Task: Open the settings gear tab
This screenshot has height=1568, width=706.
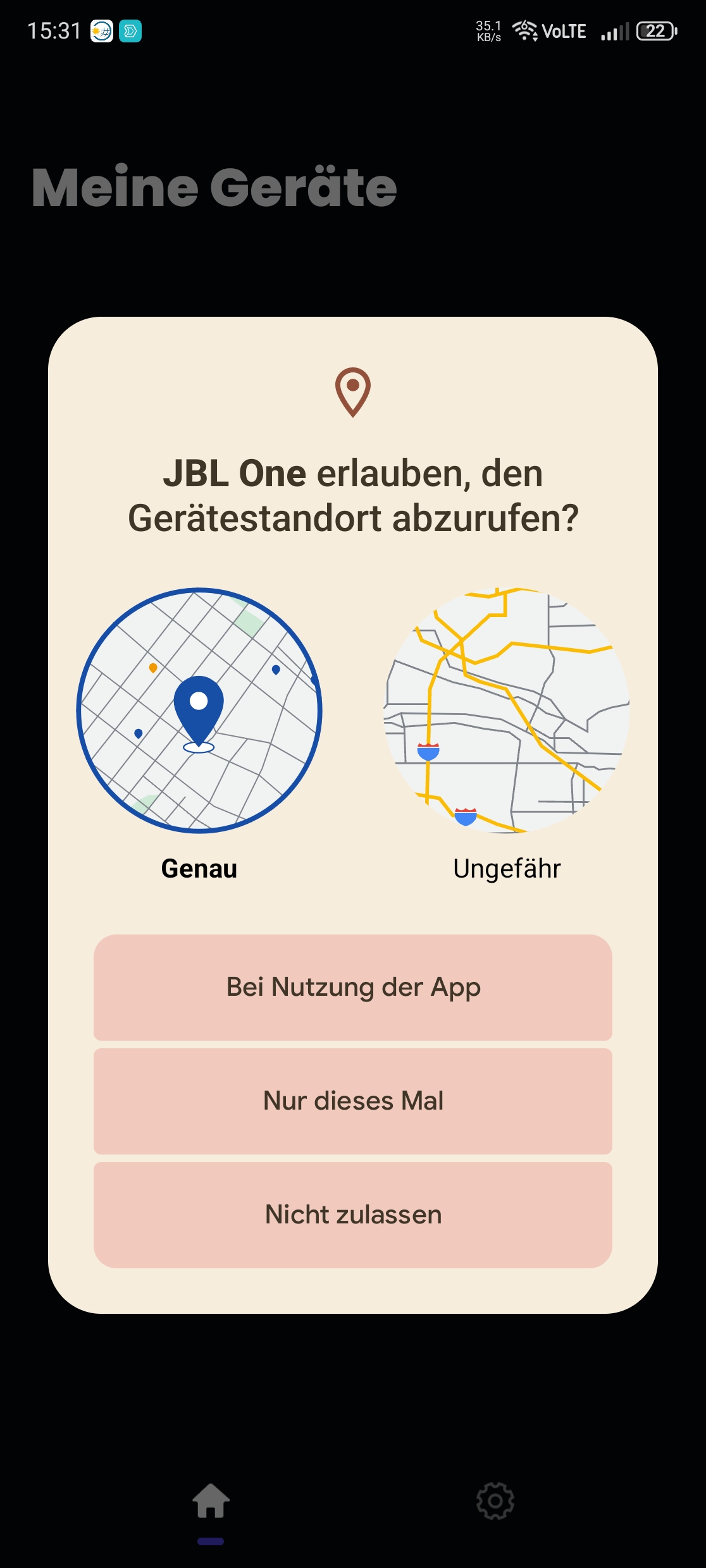Action: point(495,1501)
